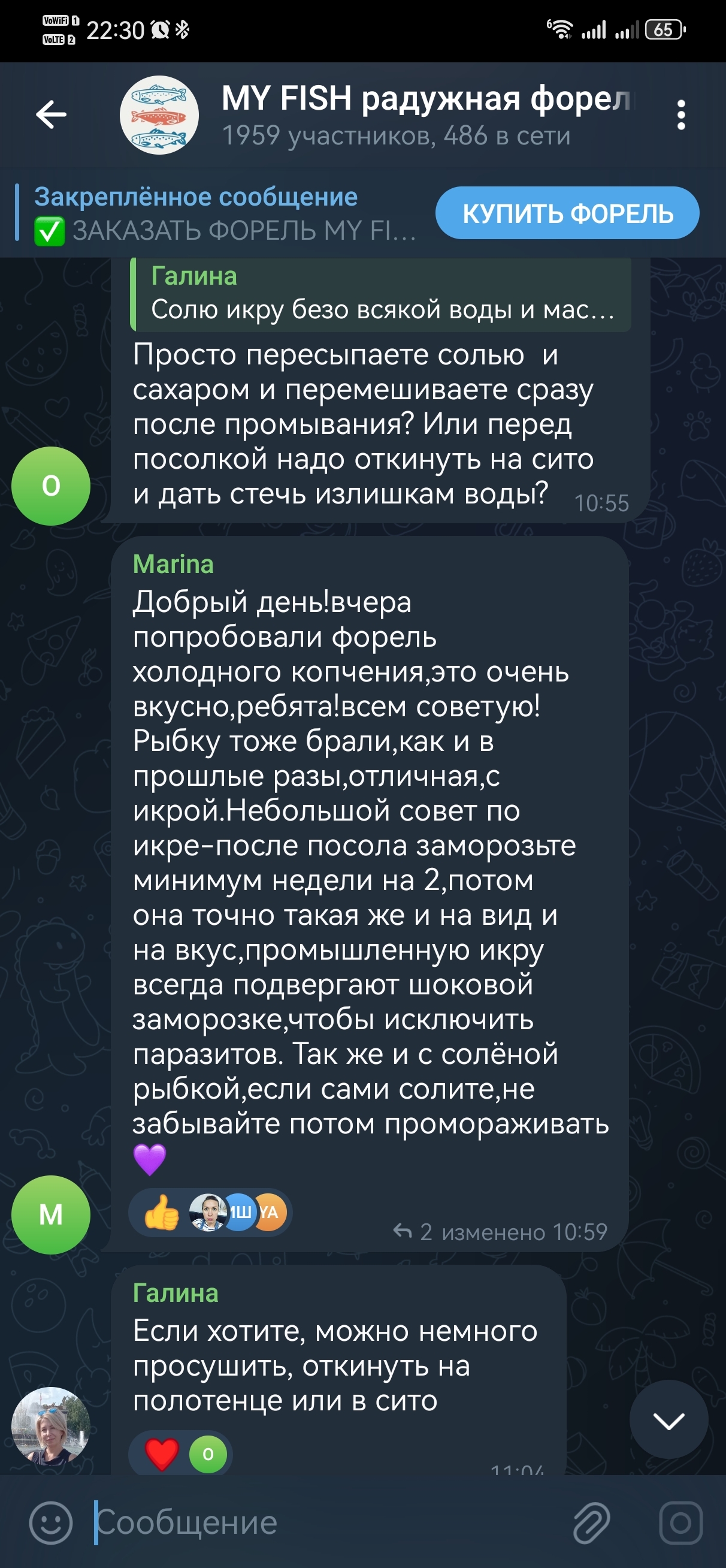
Task: Attach a file with the paperclip icon
Action: [591, 1523]
